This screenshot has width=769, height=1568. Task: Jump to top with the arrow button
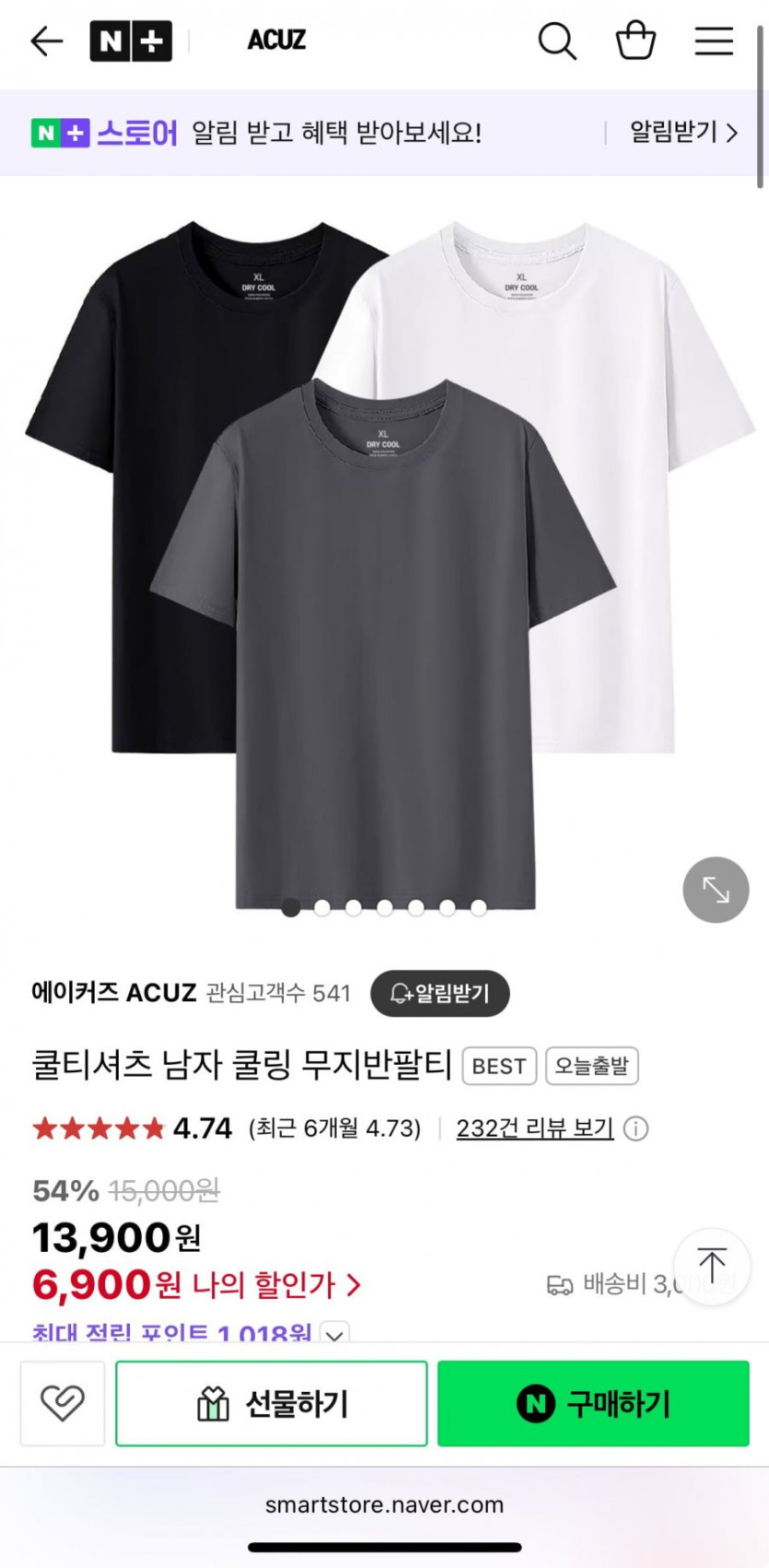click(x=712, y=1265)
